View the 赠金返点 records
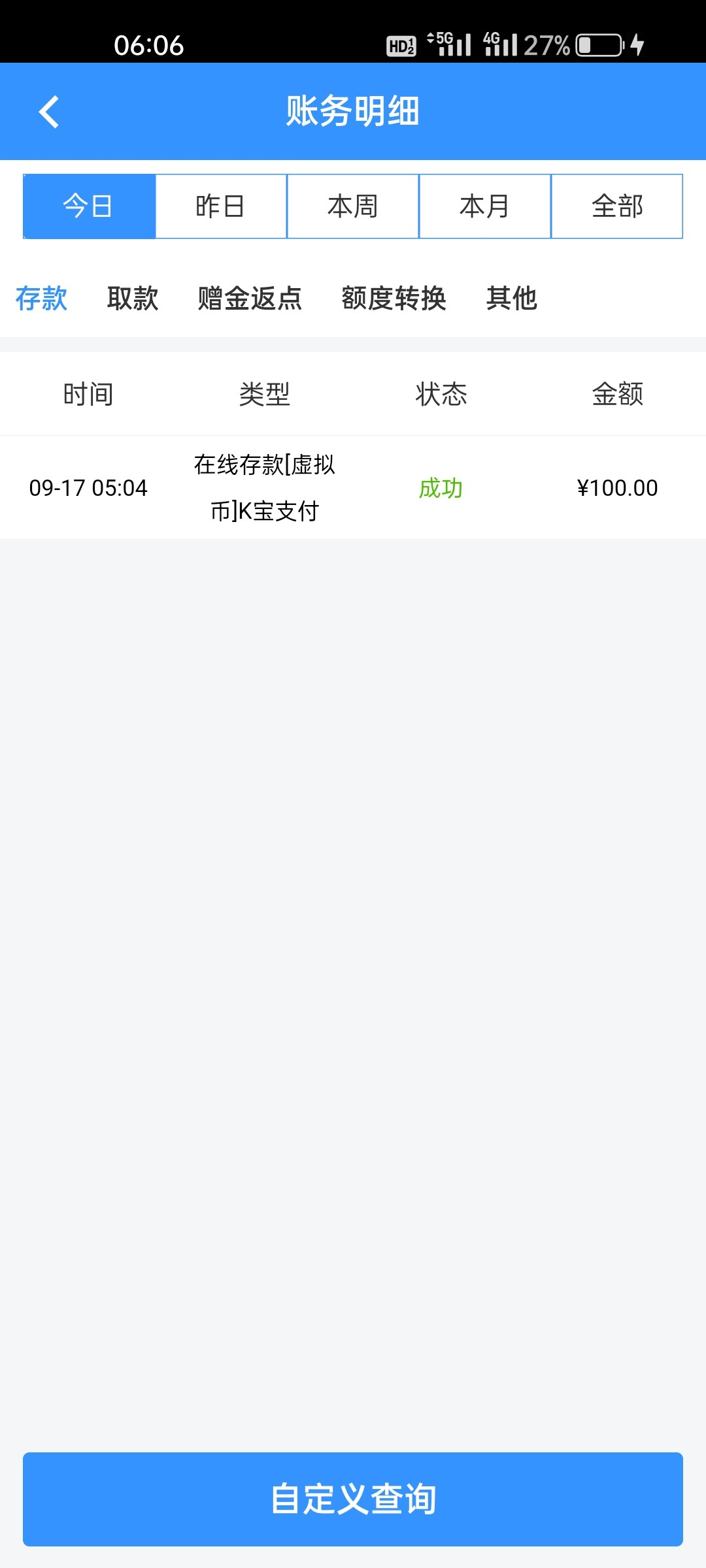Viewport: 706px width, 1568px height. pos(250,299)
